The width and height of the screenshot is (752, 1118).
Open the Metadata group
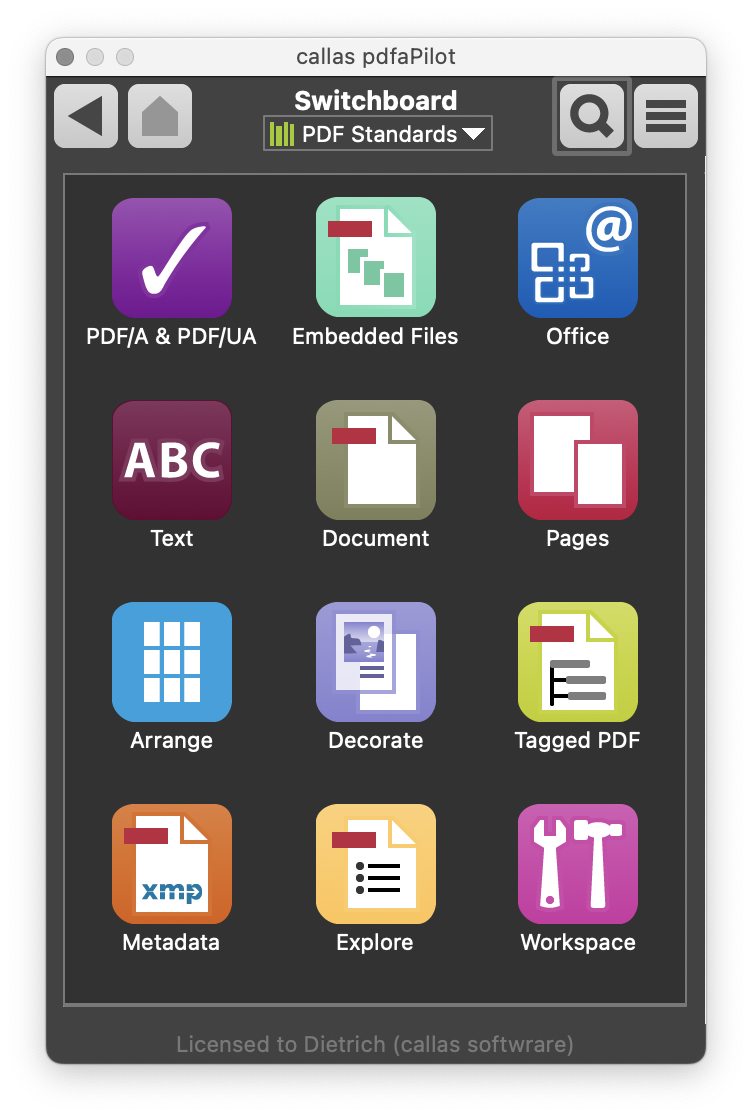pyautogui.click(x=172, y=864)
